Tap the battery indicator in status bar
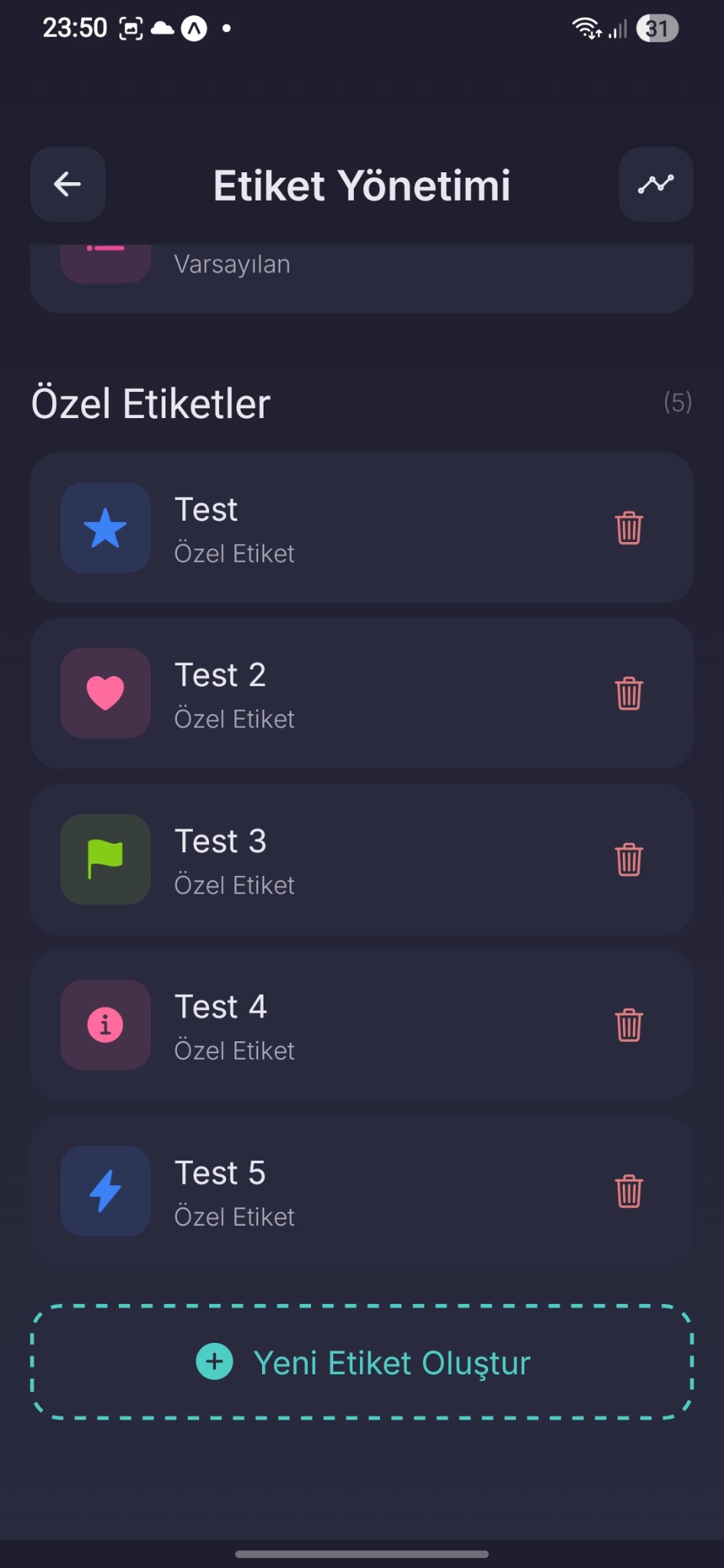 657,28
